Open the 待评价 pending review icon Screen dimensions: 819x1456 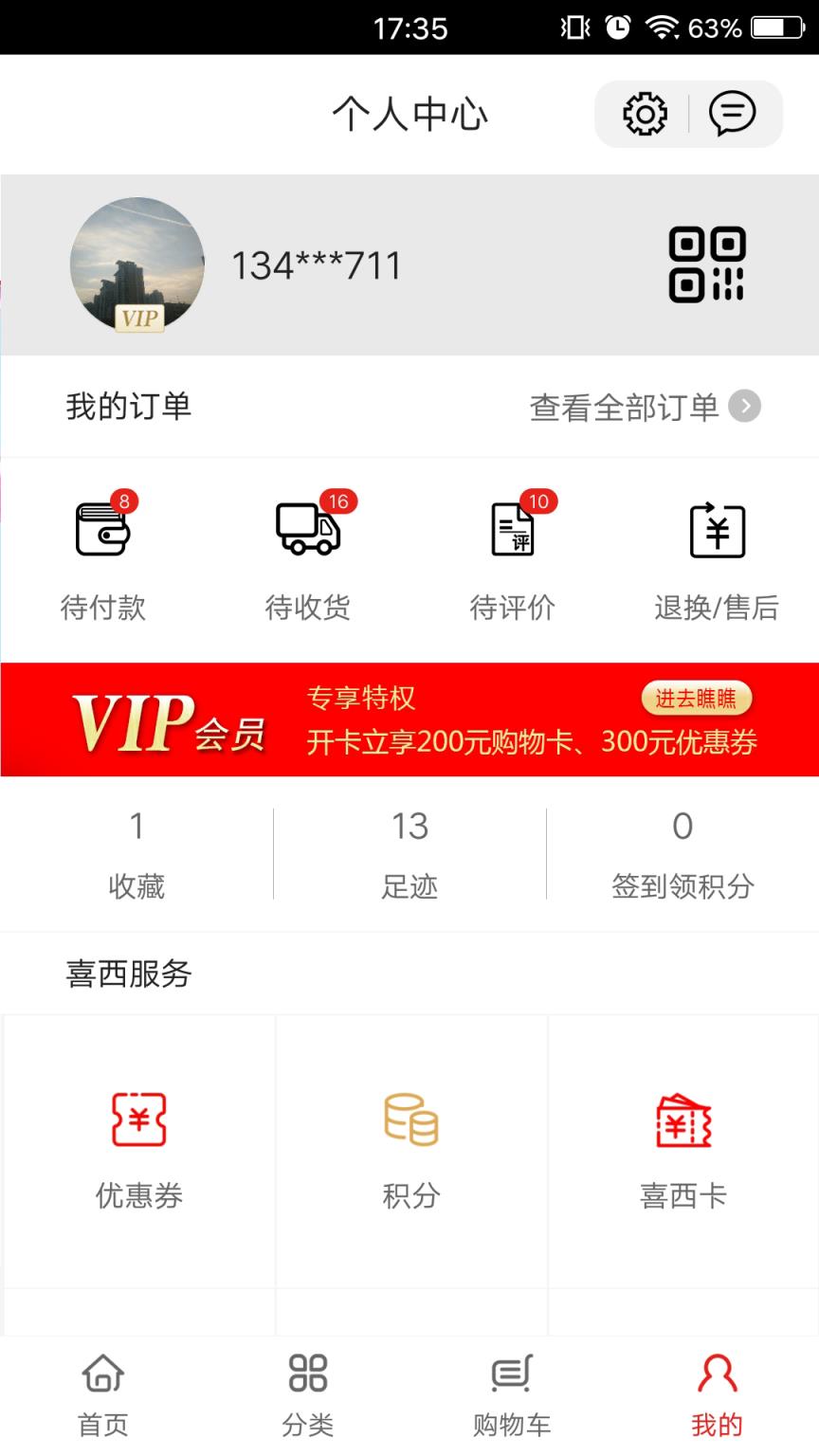coord(512,531)
